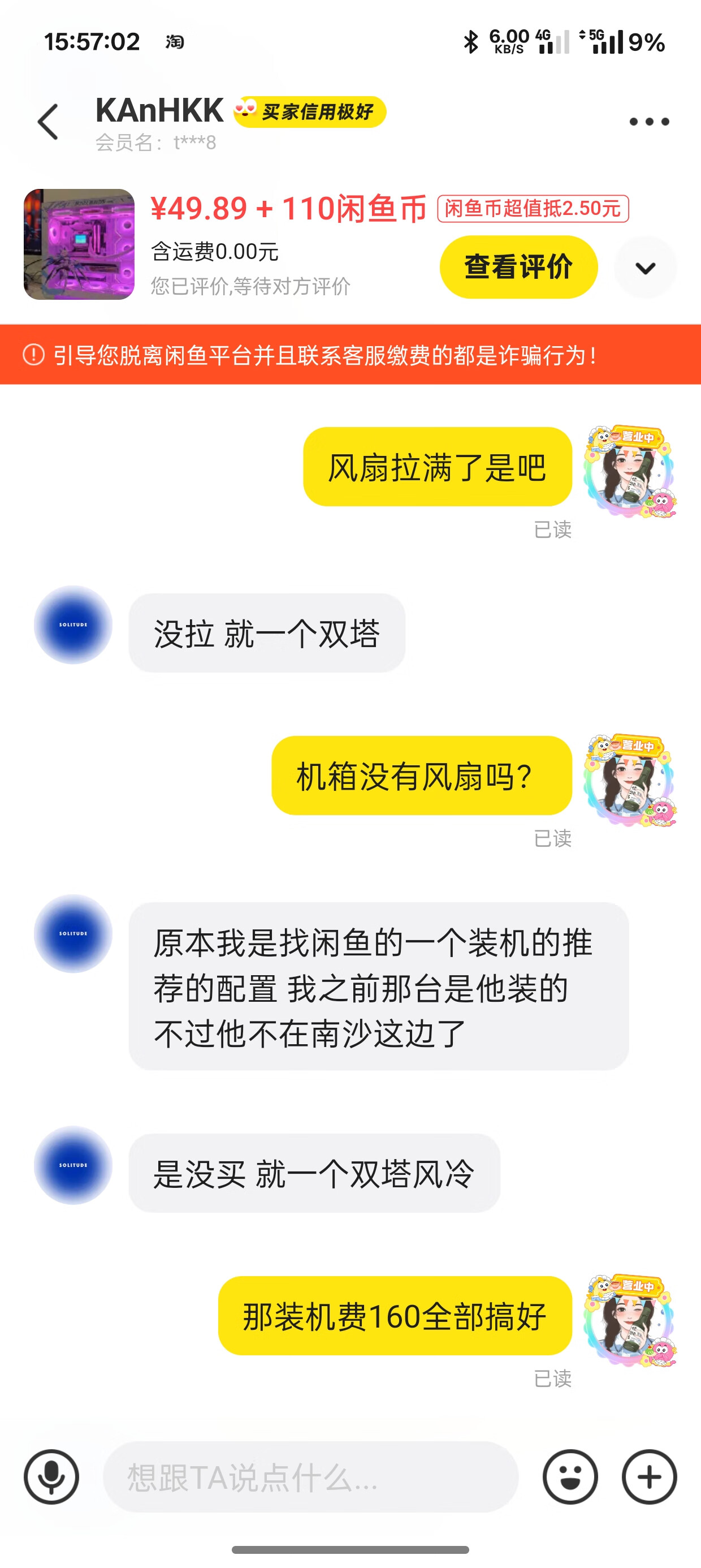Tap 查看评价 button
Screen dimensions: 701x1568
click(x=518, y=267)
